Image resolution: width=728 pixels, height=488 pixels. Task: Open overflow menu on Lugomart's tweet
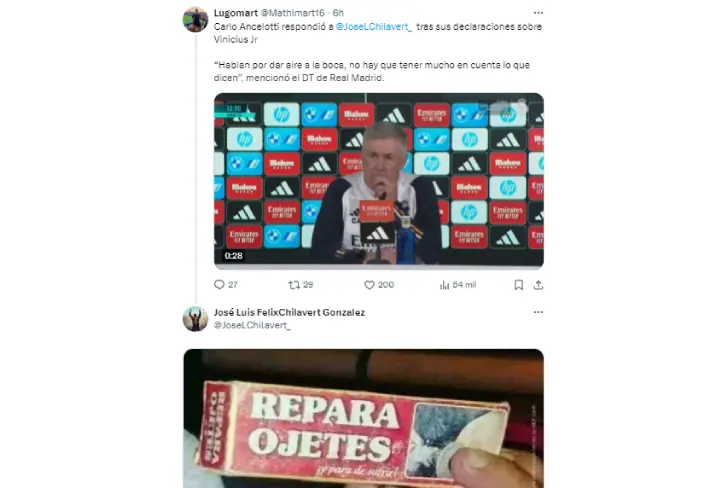pyautogui.click(x=538, y=12)
